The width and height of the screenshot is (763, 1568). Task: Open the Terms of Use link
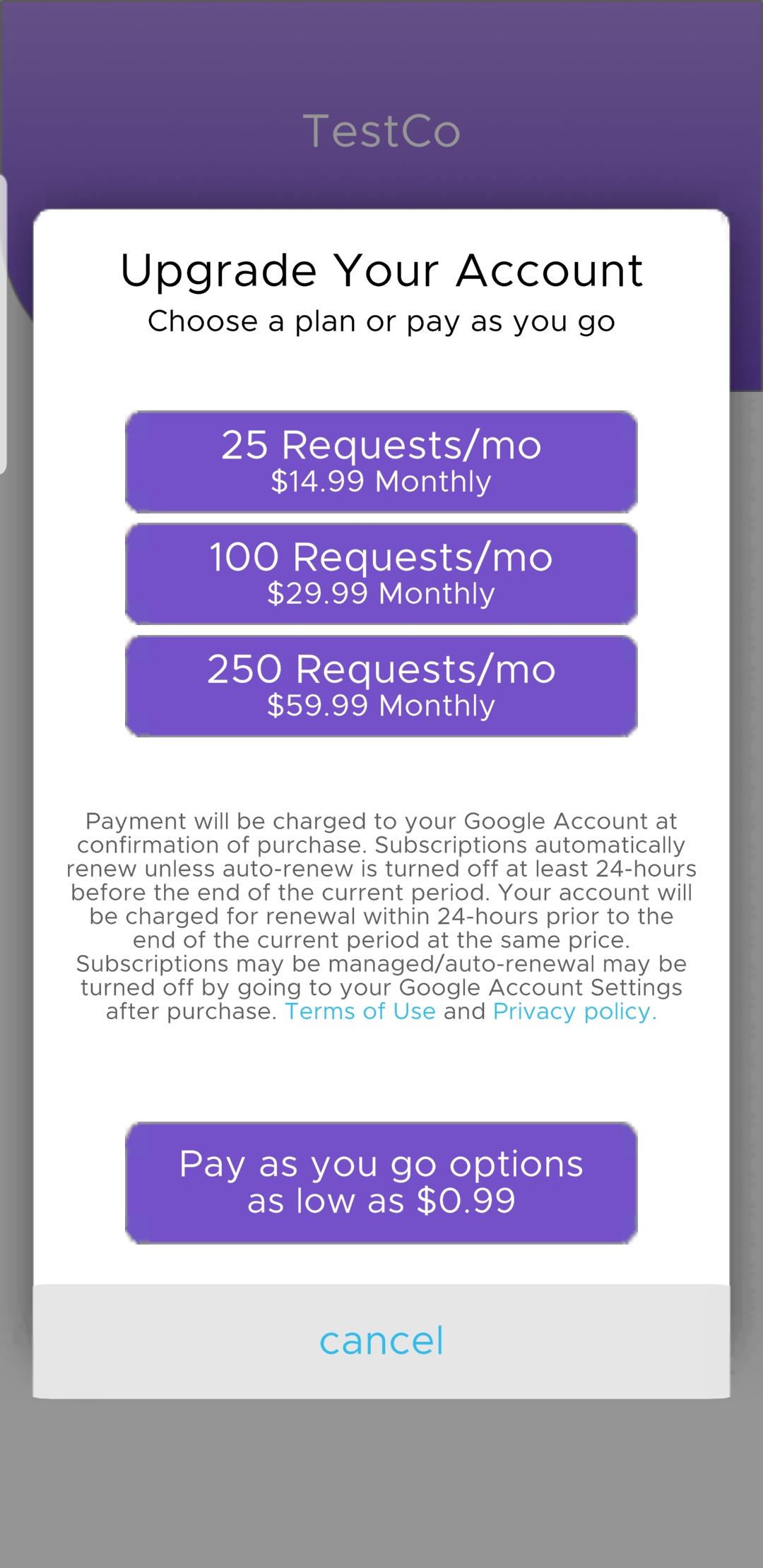360,1011
